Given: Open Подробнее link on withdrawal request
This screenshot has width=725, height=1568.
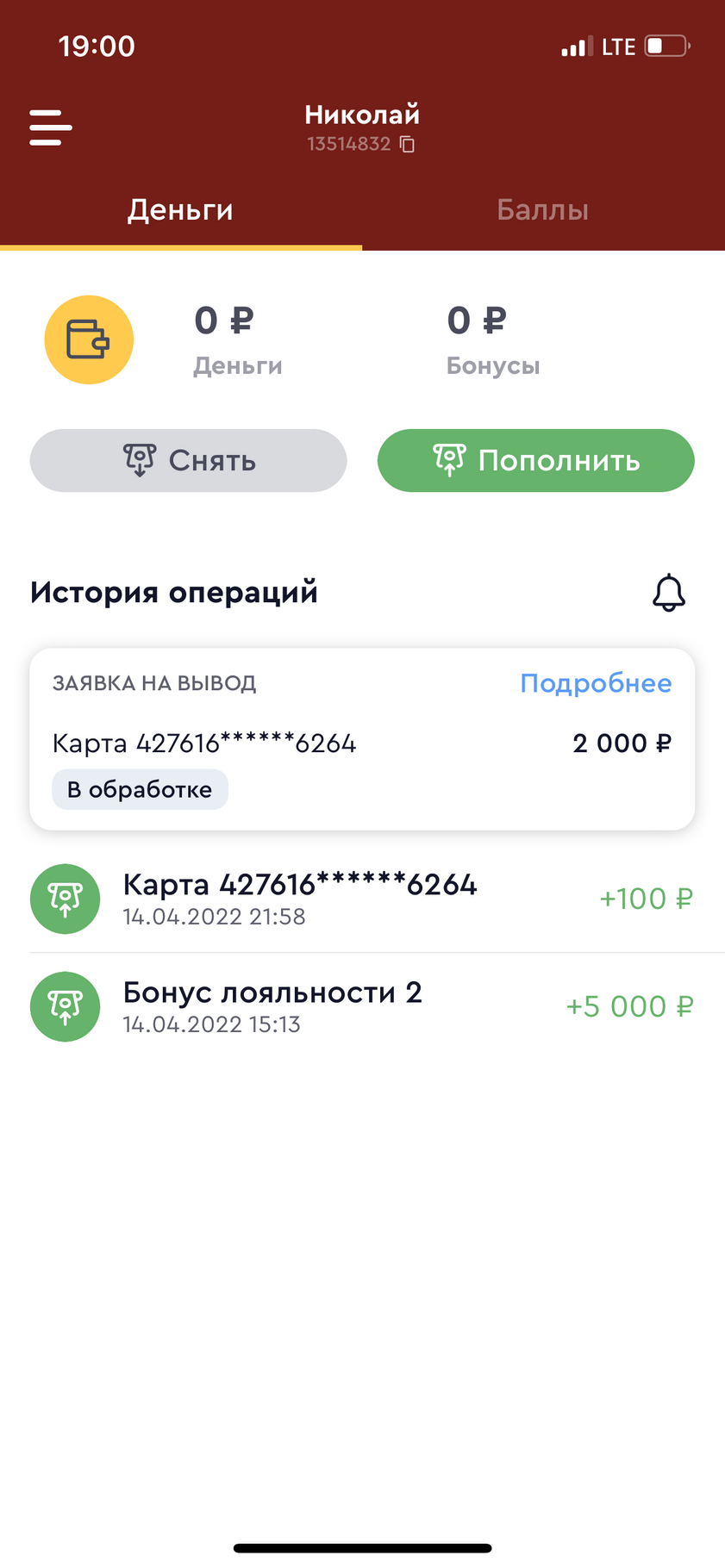Looking at the screenshot, I should [596, 683].
